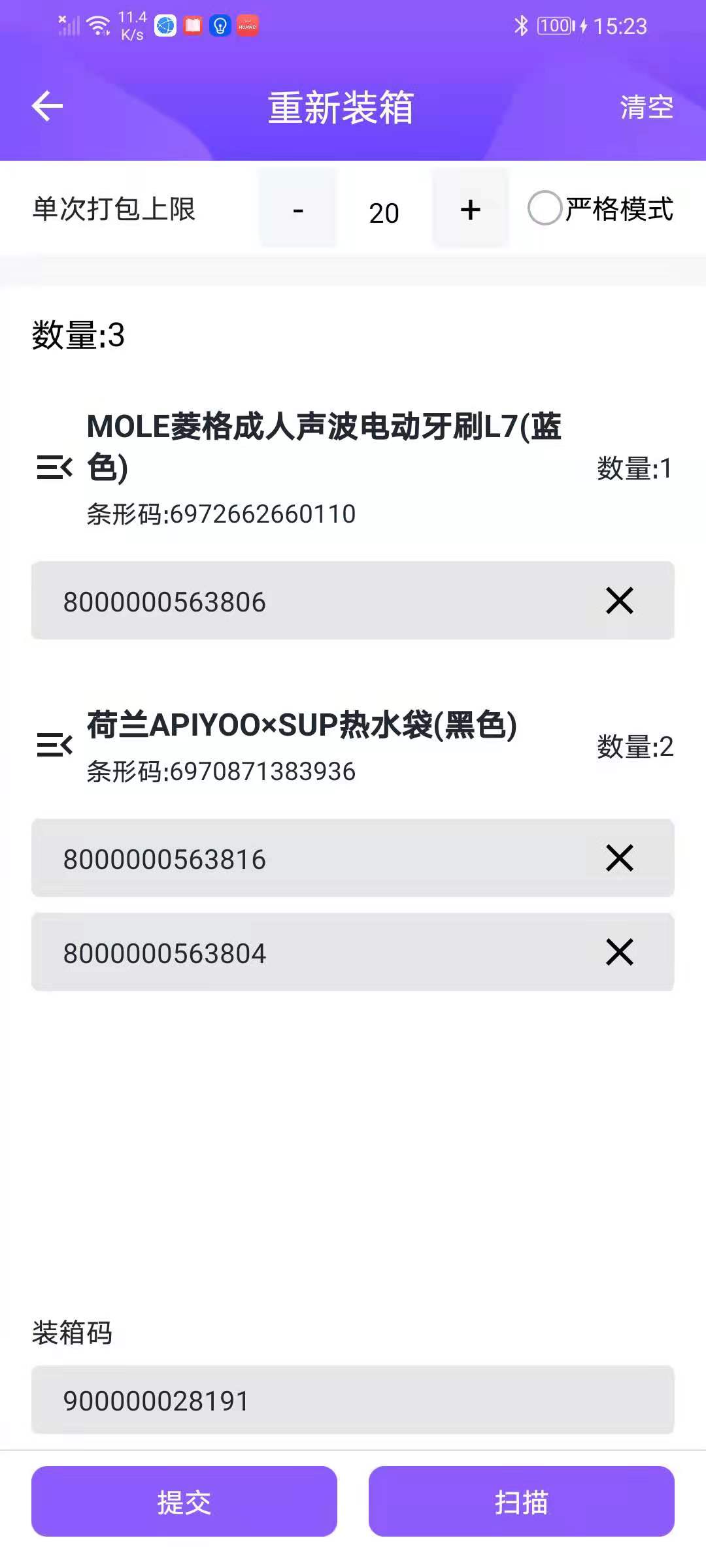
Task: Tap 清空 to clear the list
Action: click(645, 108)
